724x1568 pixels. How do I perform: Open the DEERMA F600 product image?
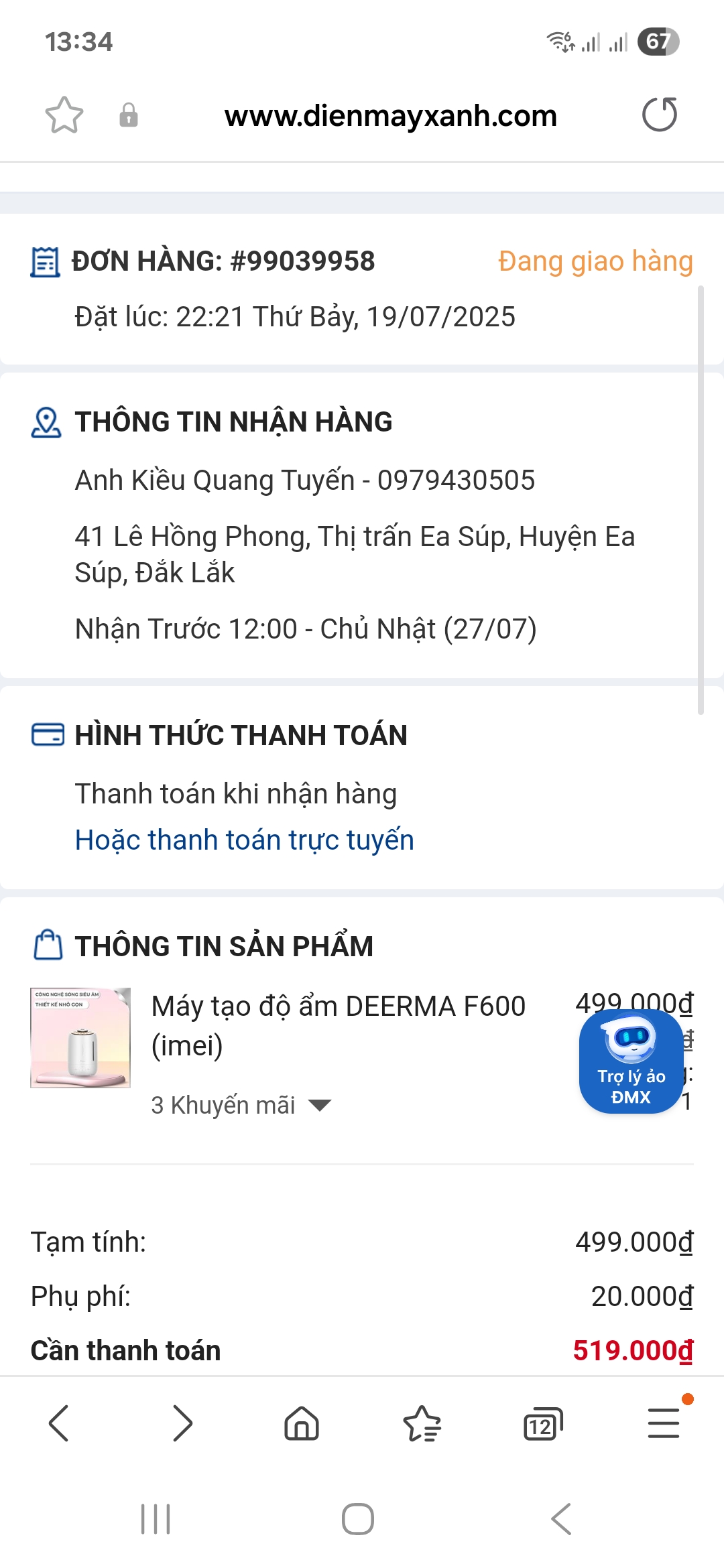click(x=80, y=1037)
